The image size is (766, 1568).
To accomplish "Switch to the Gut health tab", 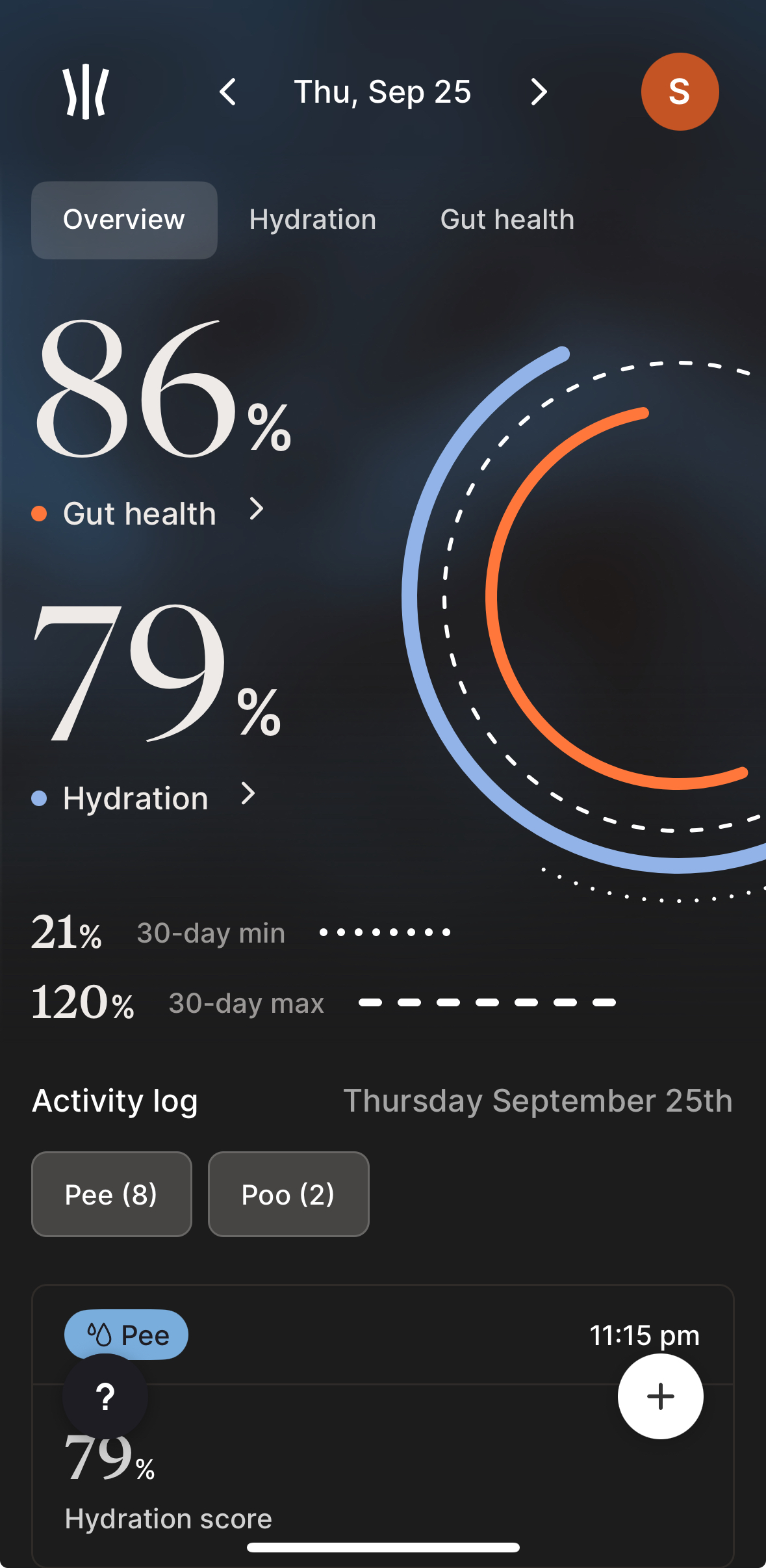I will [507, 220].
